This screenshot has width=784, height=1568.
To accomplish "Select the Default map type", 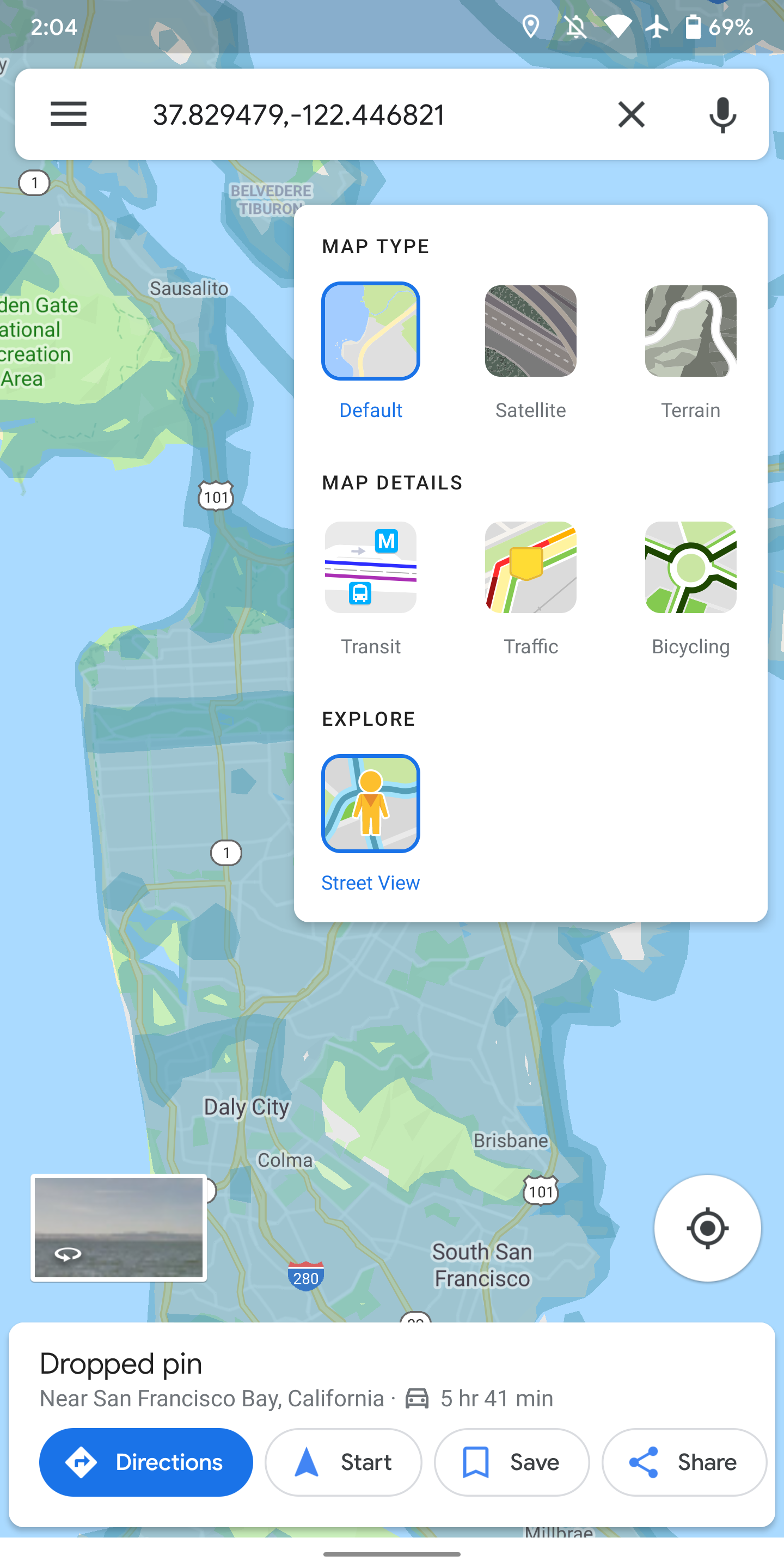I will tap(370, 330).
